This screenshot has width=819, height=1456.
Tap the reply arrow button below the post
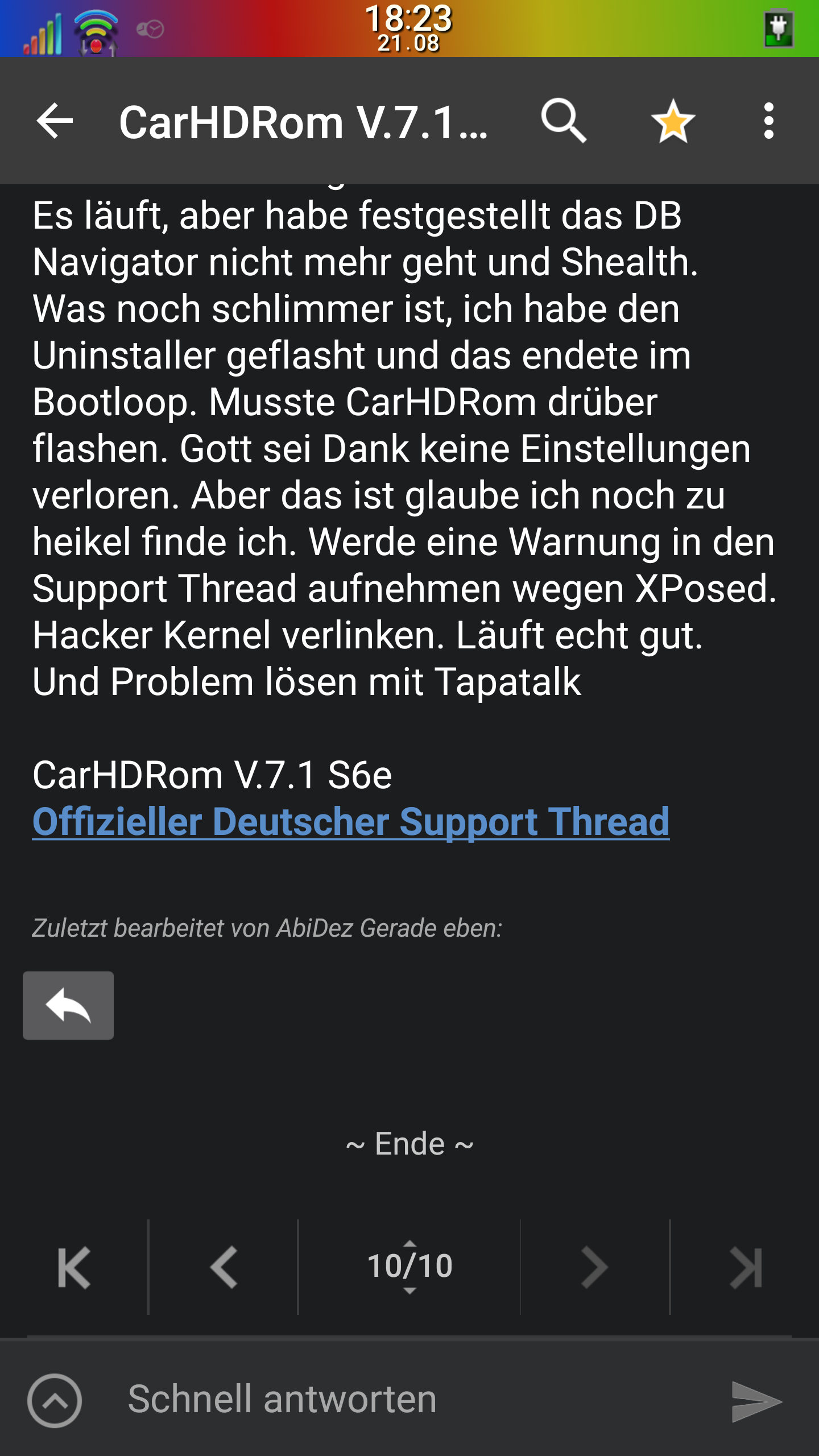point(68,1006)
